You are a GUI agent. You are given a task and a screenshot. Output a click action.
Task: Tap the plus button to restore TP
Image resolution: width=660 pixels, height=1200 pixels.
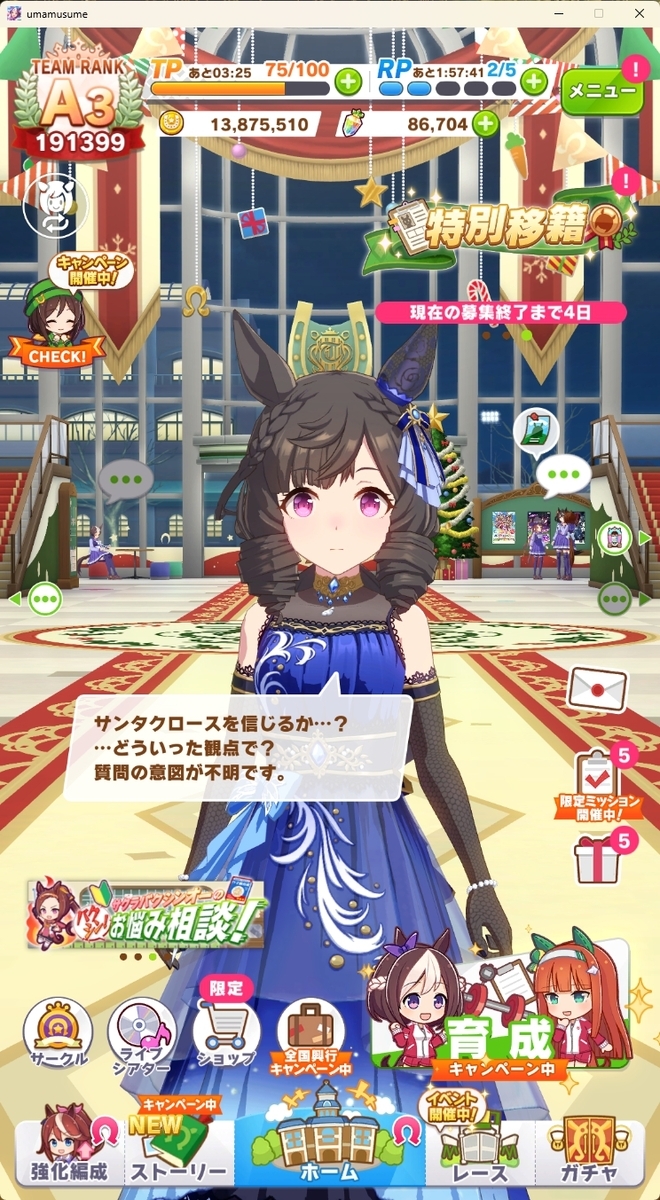point(348,82)
